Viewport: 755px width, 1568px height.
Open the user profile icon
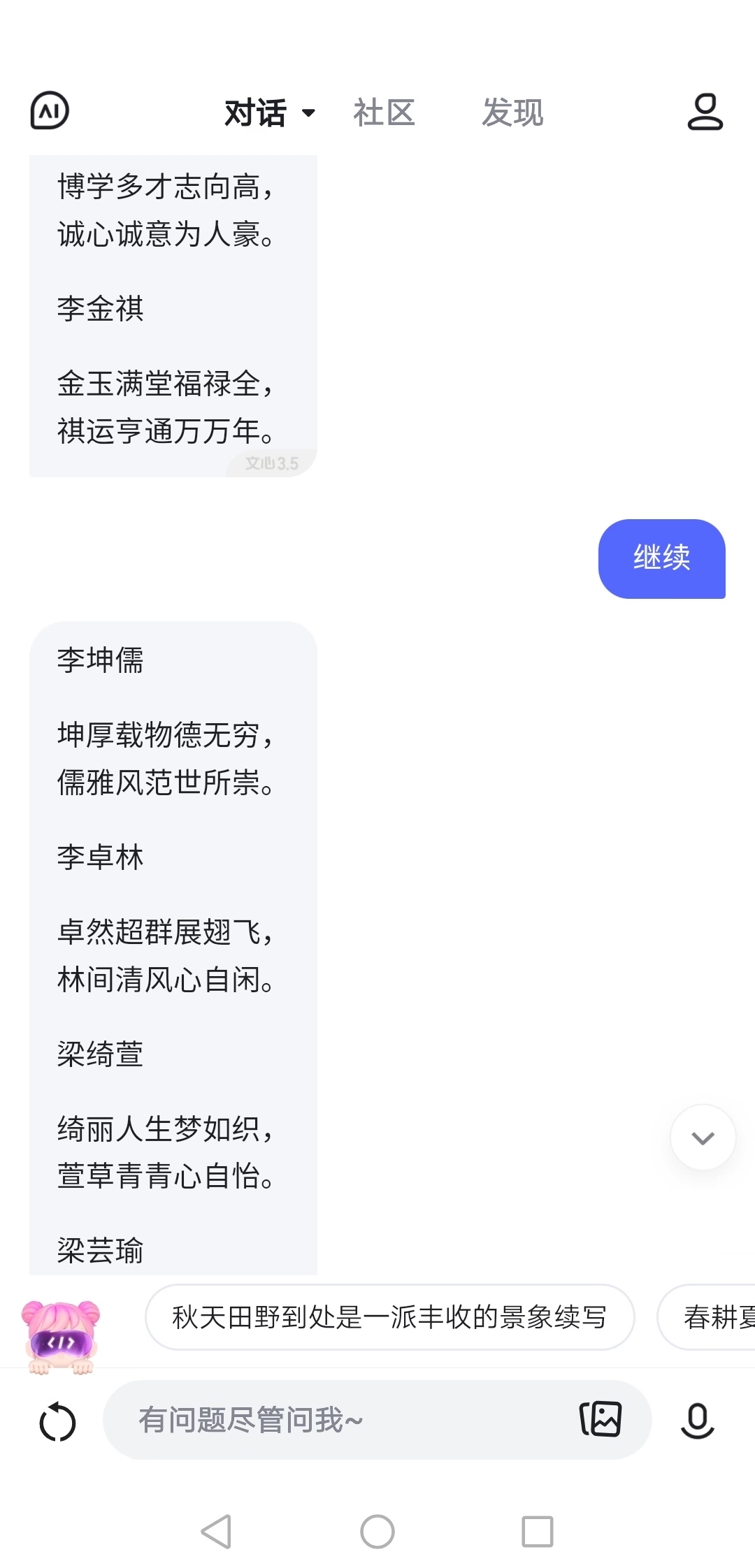click(x=705, y=112)
